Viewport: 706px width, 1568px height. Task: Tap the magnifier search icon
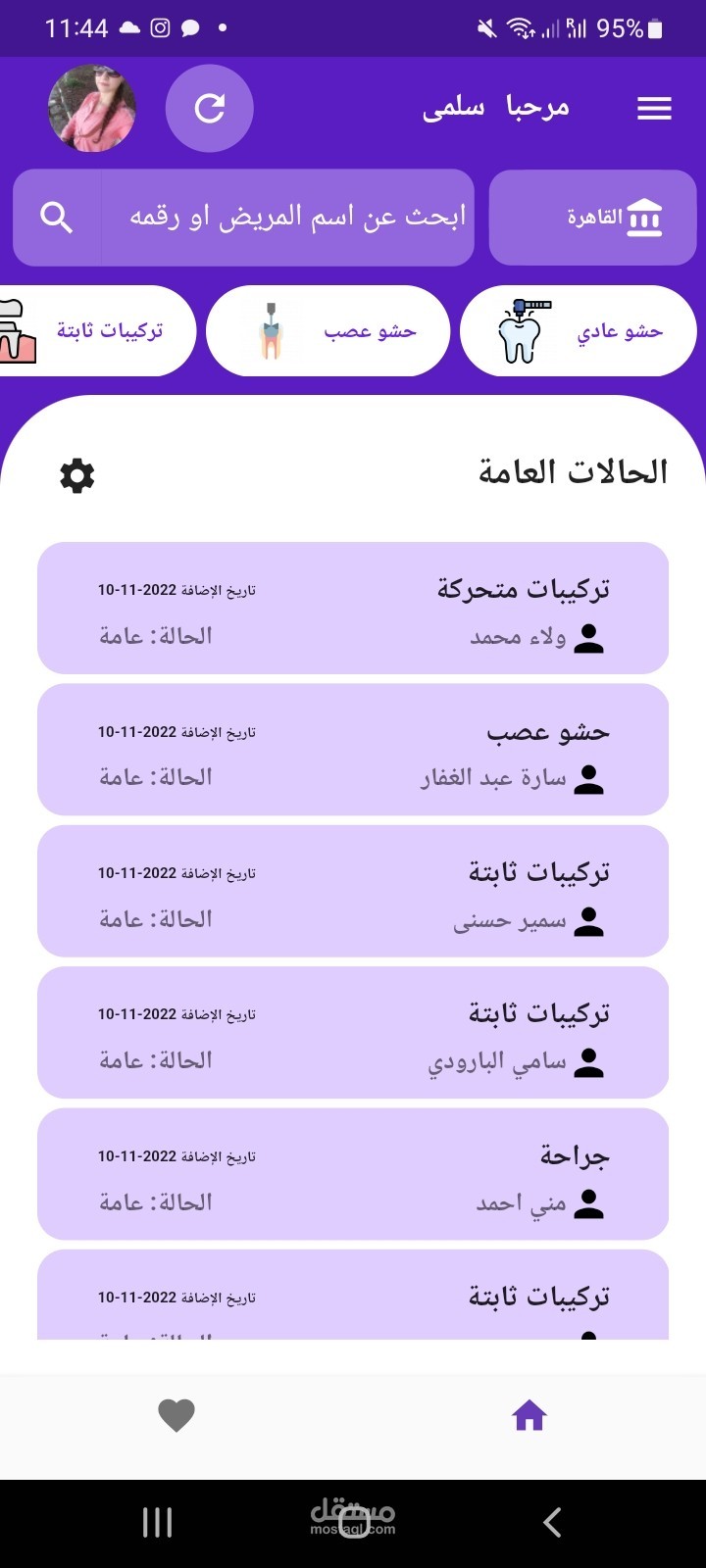[57, 218]
